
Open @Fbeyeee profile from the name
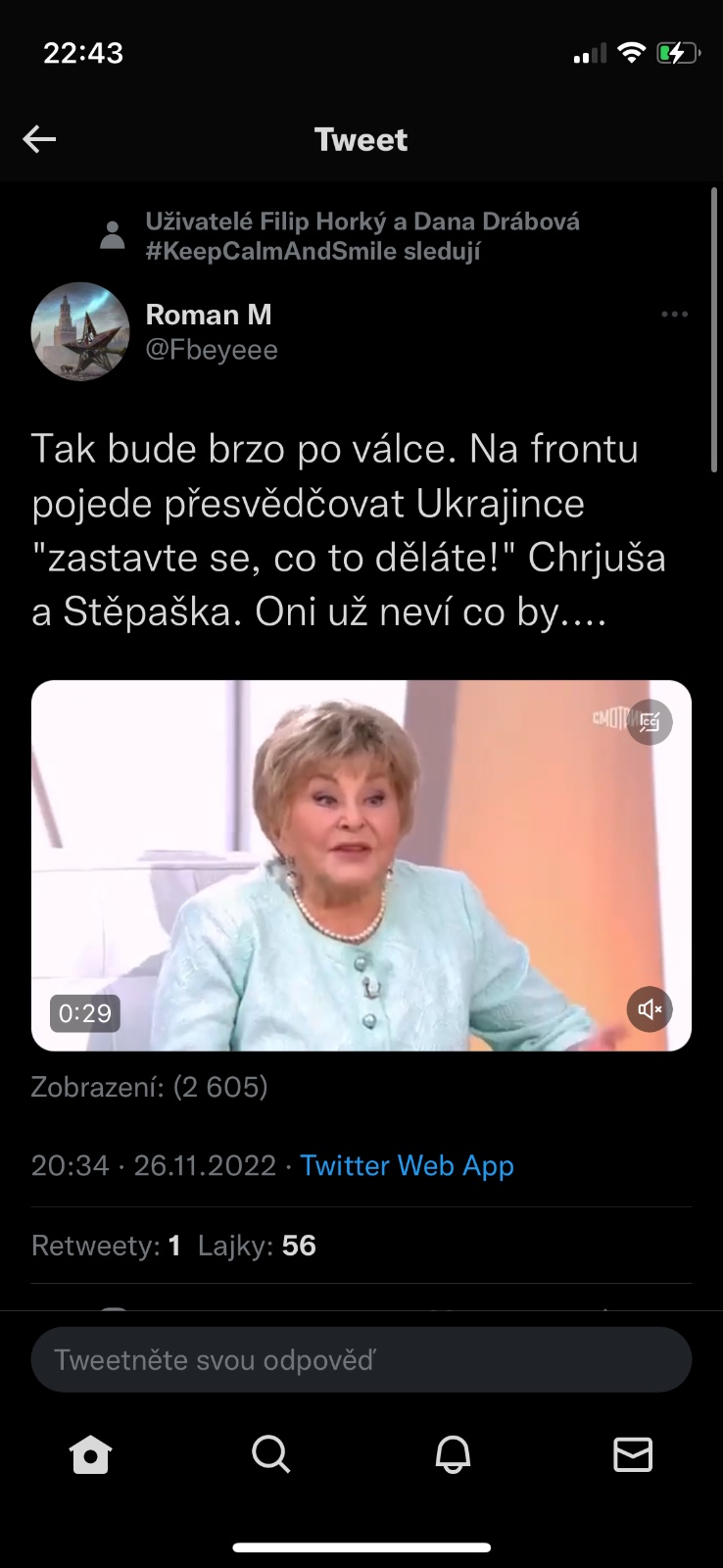click(x=209, y=316)
